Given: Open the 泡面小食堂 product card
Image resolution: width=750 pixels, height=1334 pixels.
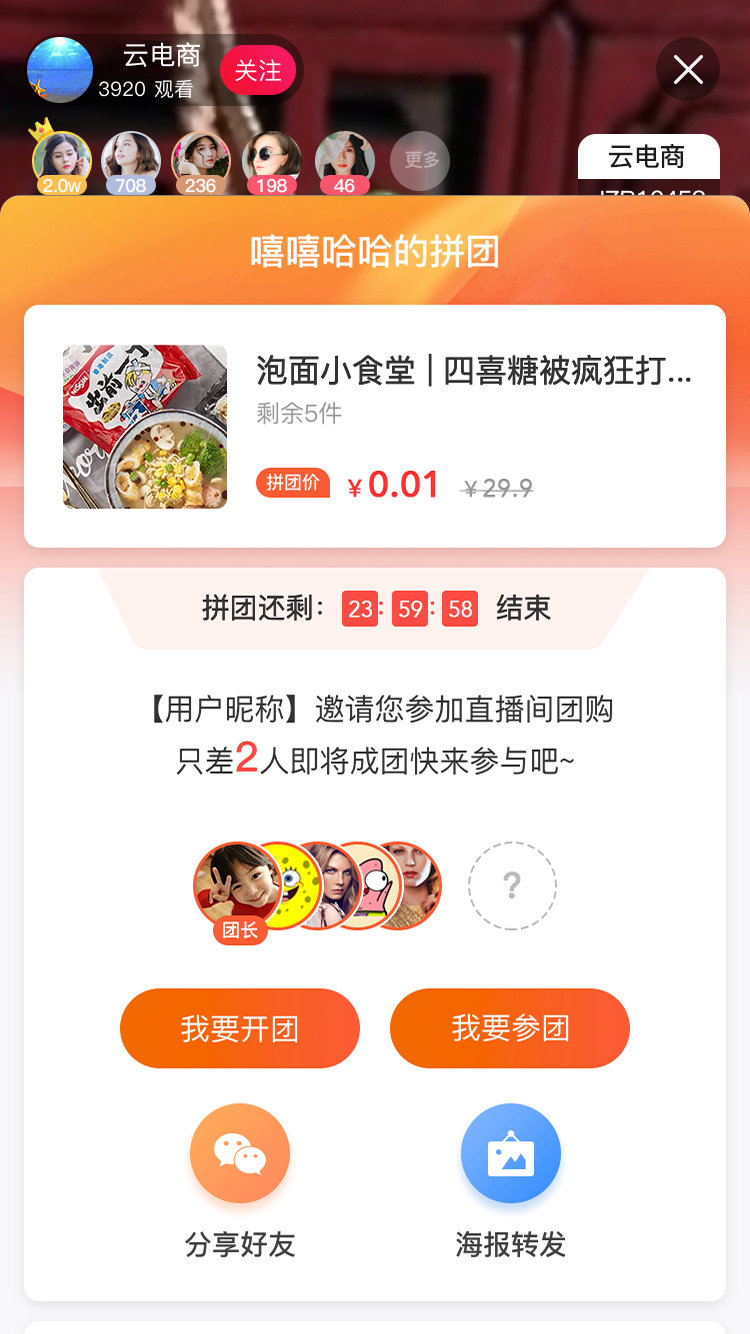Looking at the screenshot, I should point(375,426).
